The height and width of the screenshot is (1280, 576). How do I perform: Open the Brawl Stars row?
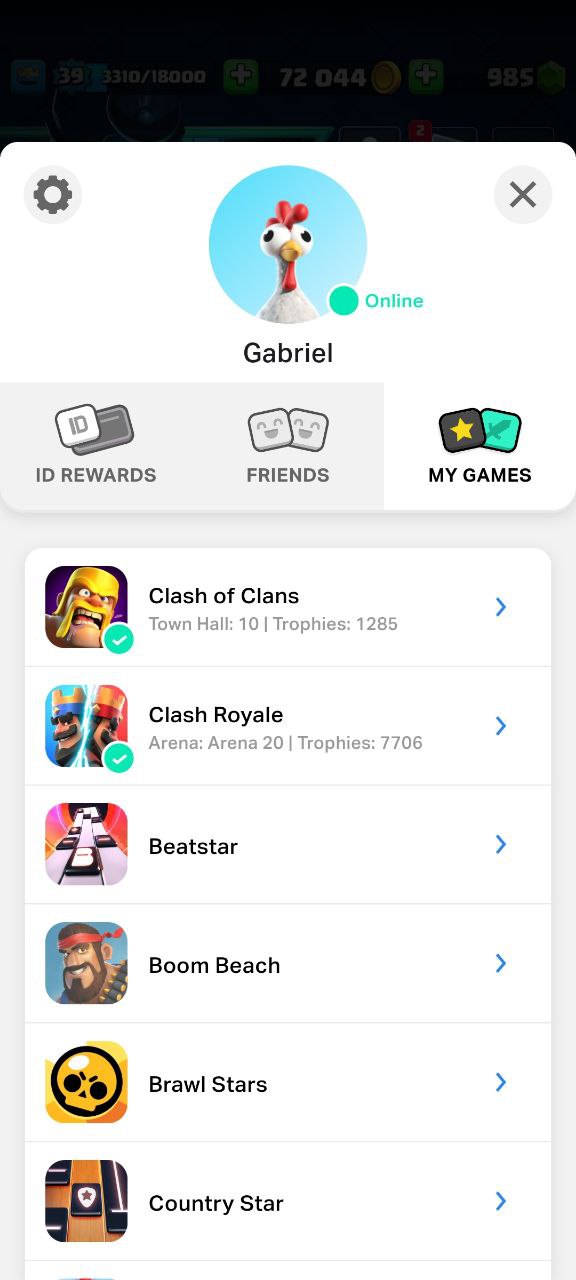[x=288, y=1083]
